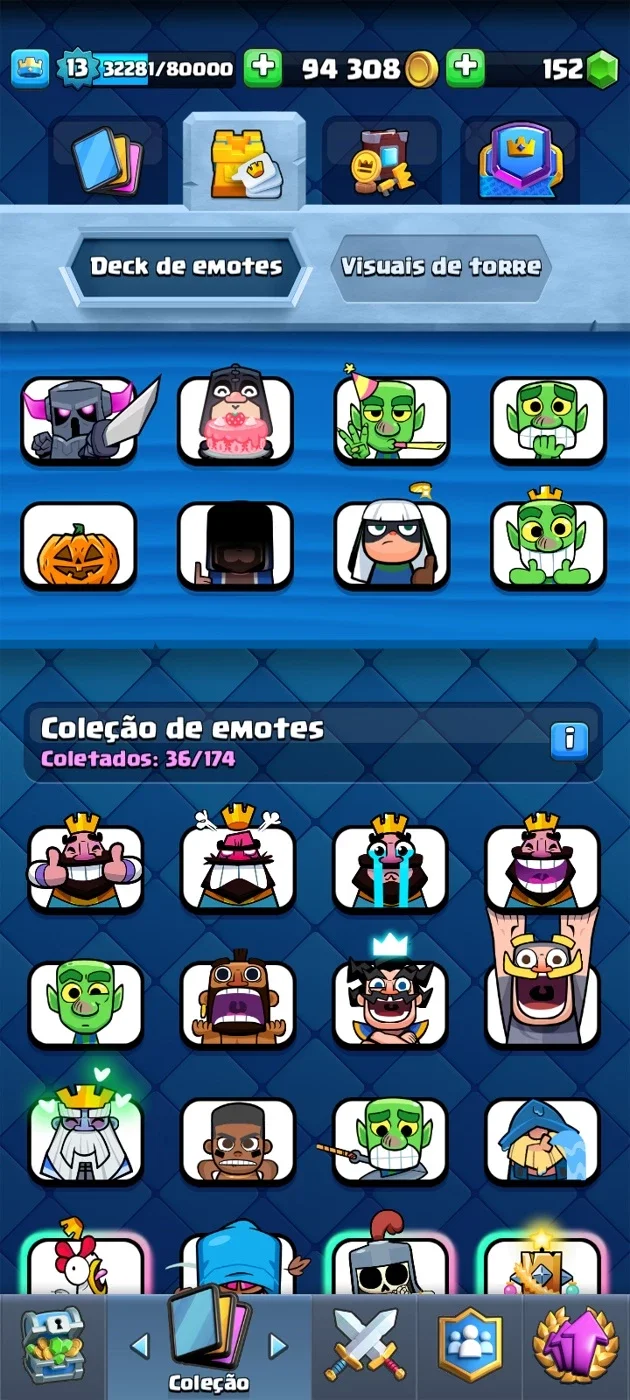Select the cake emote in deck

point(235,420)
